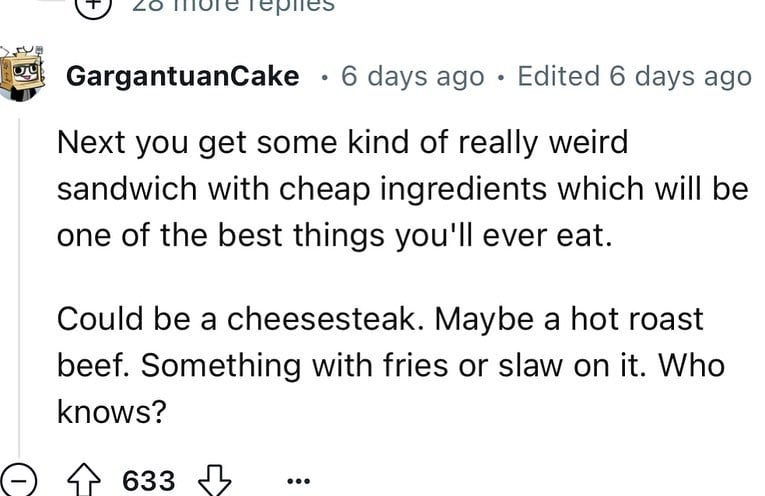This screenshot has width=765, height=496.
Task: Open GargantuanCake's user profile
Action: pos(182,76)
